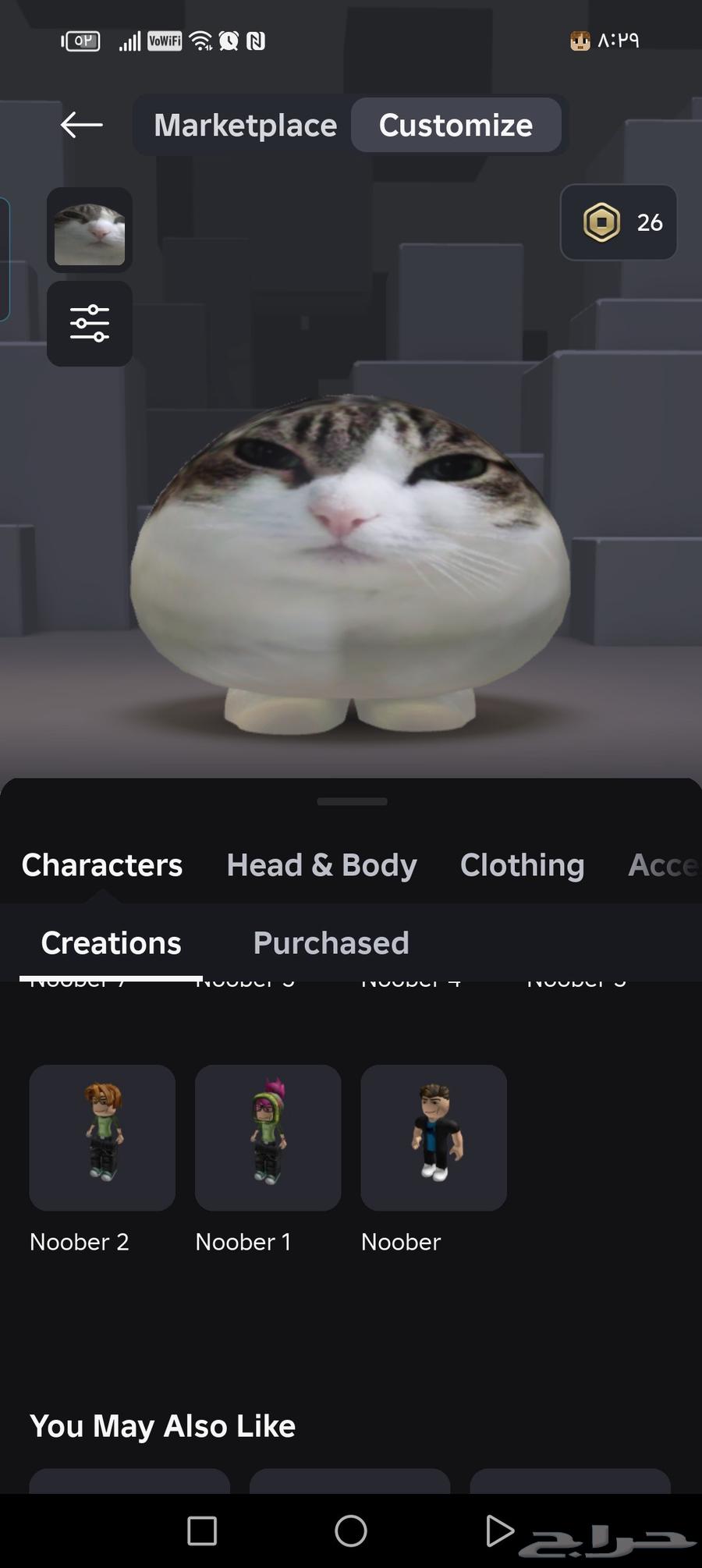
Task: Open recent apps with the square button
Action: point(202,1531)
